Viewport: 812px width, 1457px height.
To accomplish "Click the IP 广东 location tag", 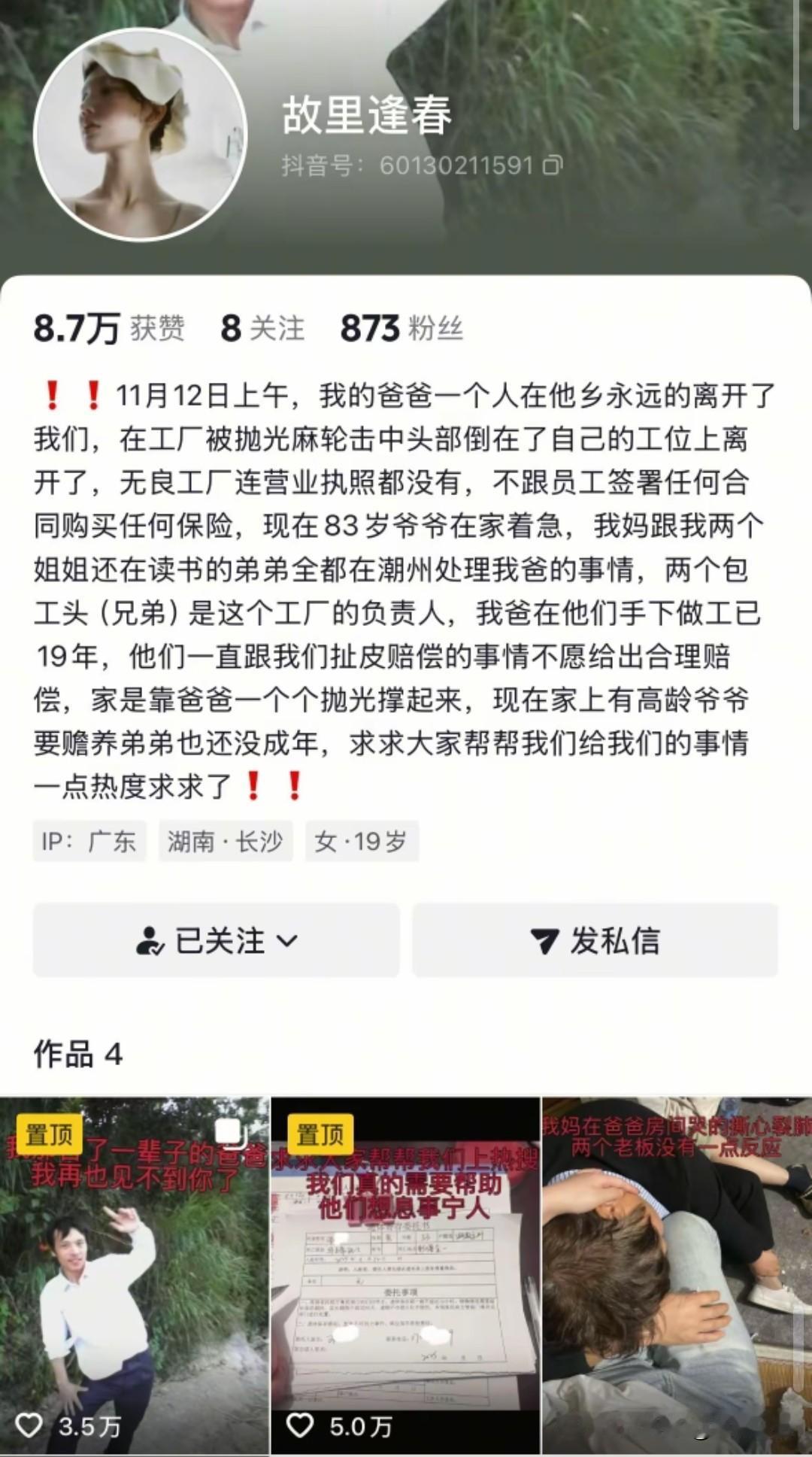I will tap(88, 842).
